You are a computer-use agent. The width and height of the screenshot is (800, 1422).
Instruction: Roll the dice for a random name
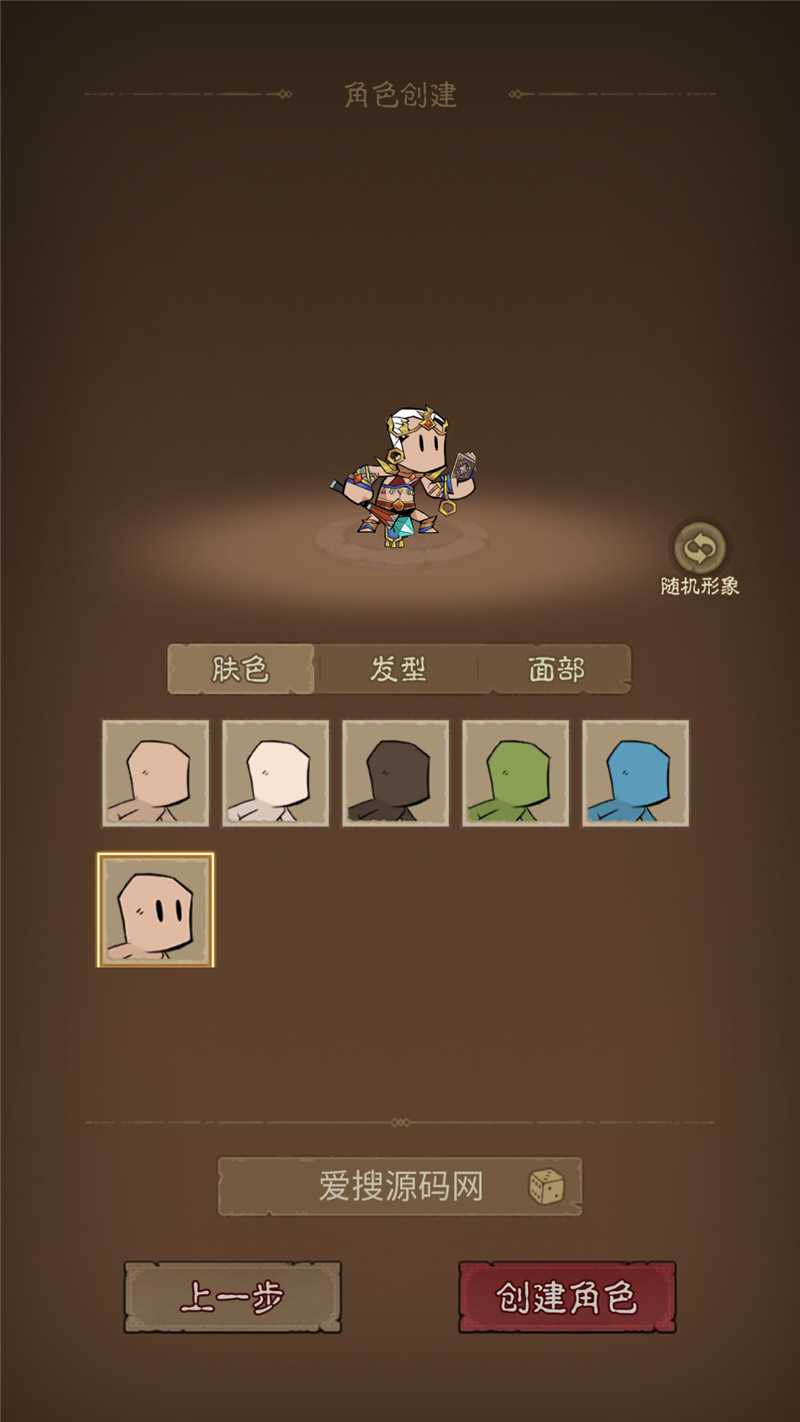546,1186
